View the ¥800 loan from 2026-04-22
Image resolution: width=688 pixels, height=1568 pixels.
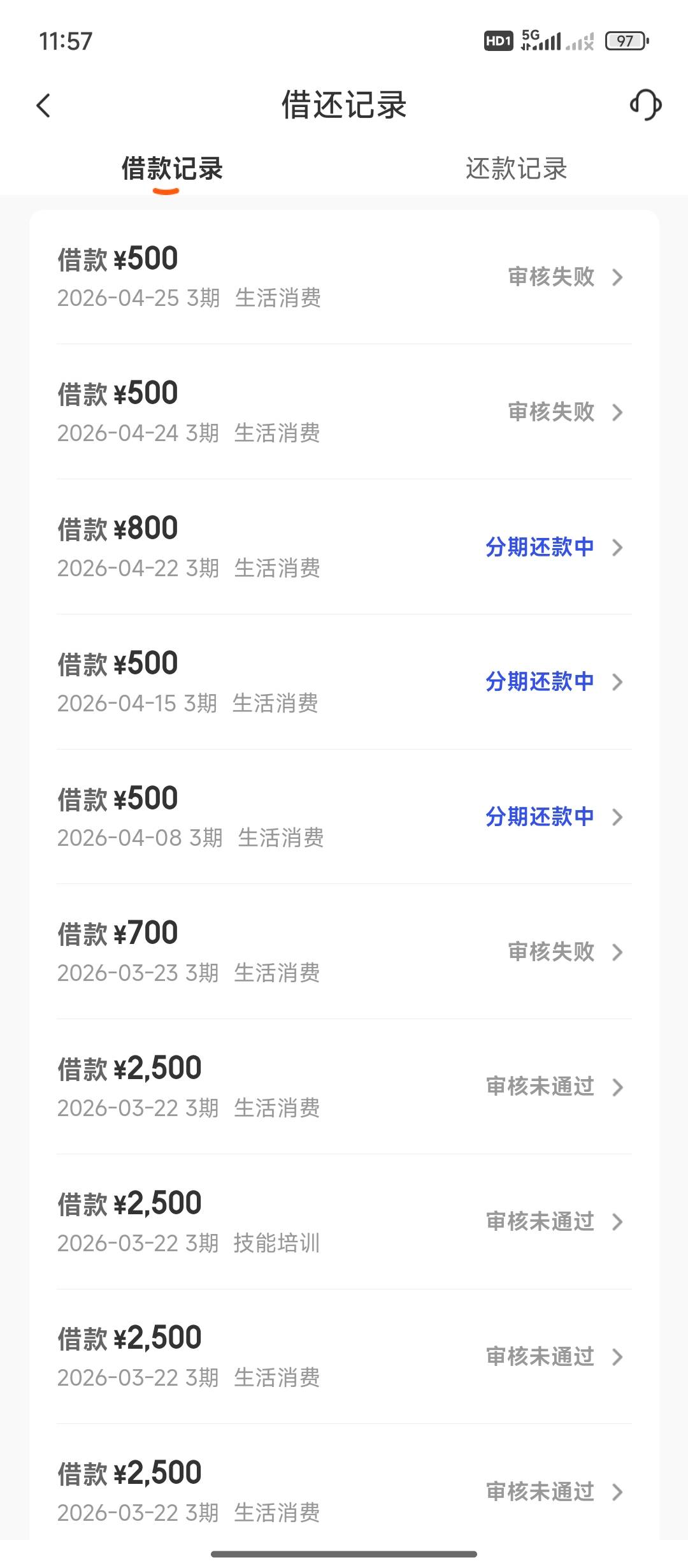pyautogui.click(x=344, y=547)
